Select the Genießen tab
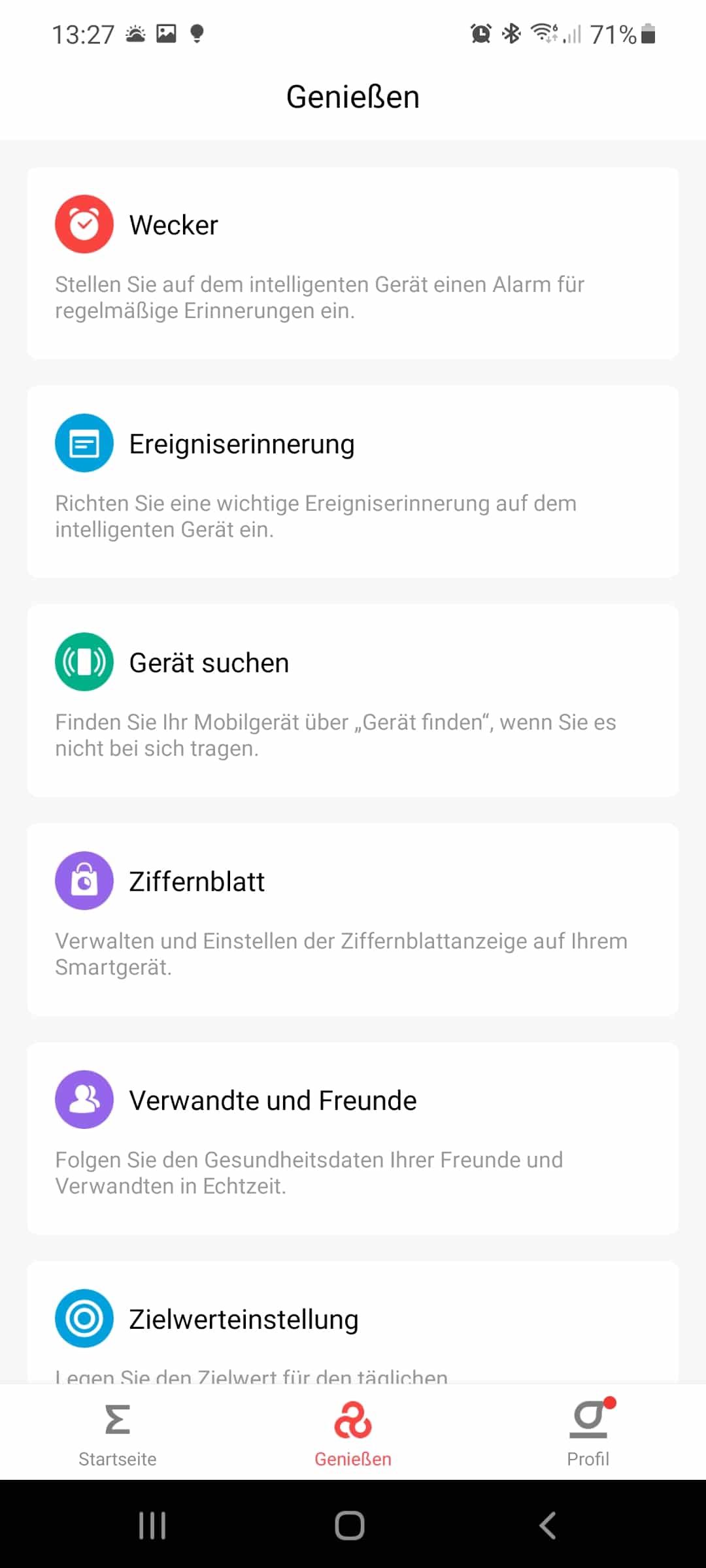The width and height of the screenshot is (706, 1568). tap(353, 1433)
